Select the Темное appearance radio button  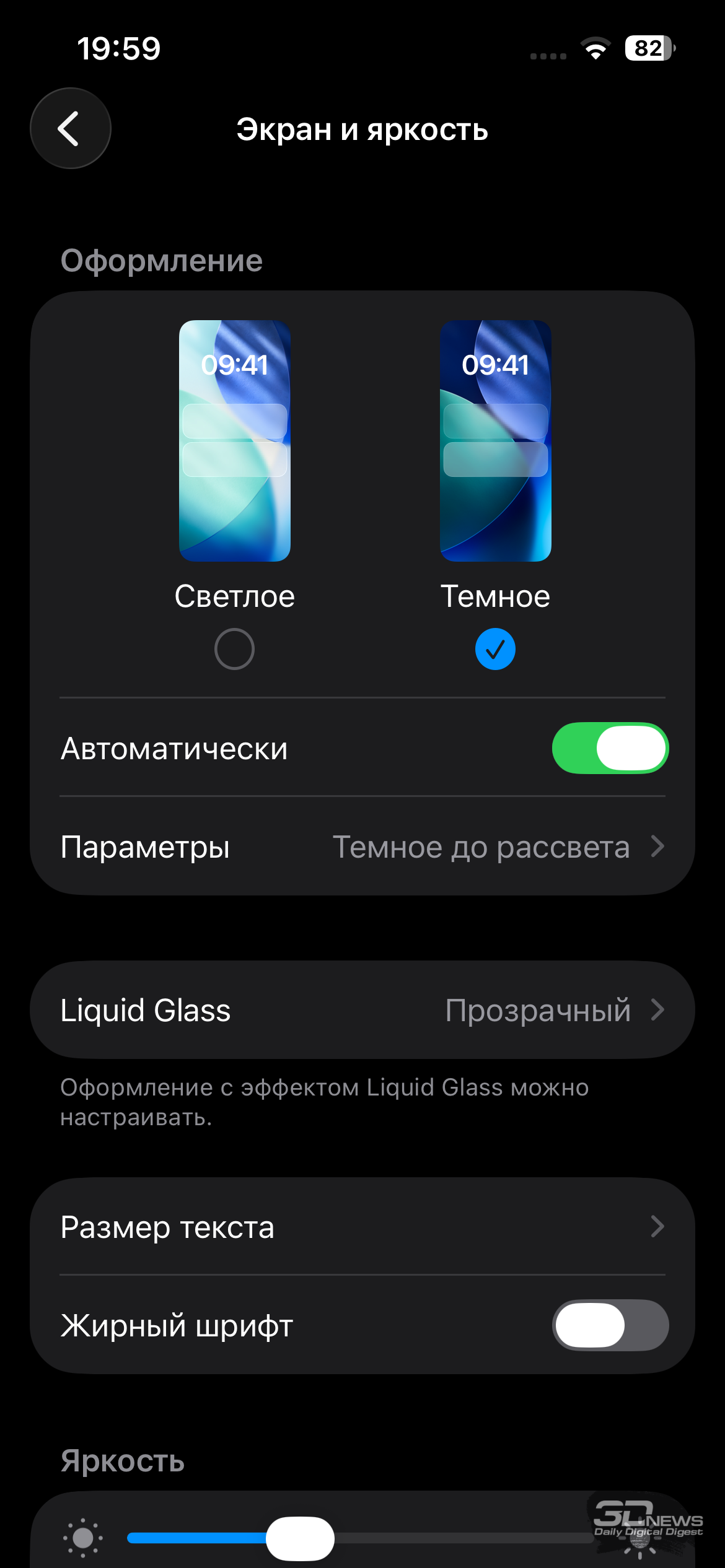point(495,649)
